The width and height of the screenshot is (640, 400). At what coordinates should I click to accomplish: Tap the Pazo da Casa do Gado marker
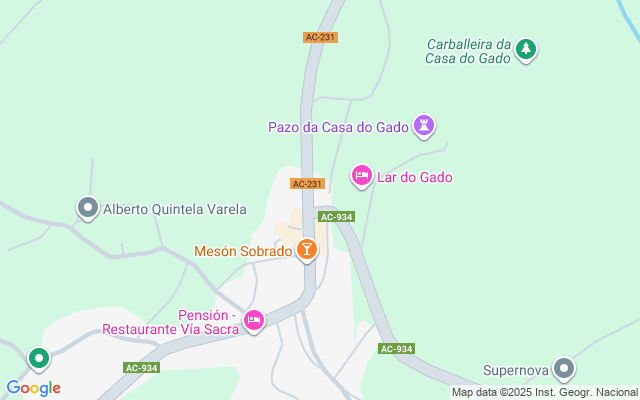pyautogui.click(x=426, y=126)
